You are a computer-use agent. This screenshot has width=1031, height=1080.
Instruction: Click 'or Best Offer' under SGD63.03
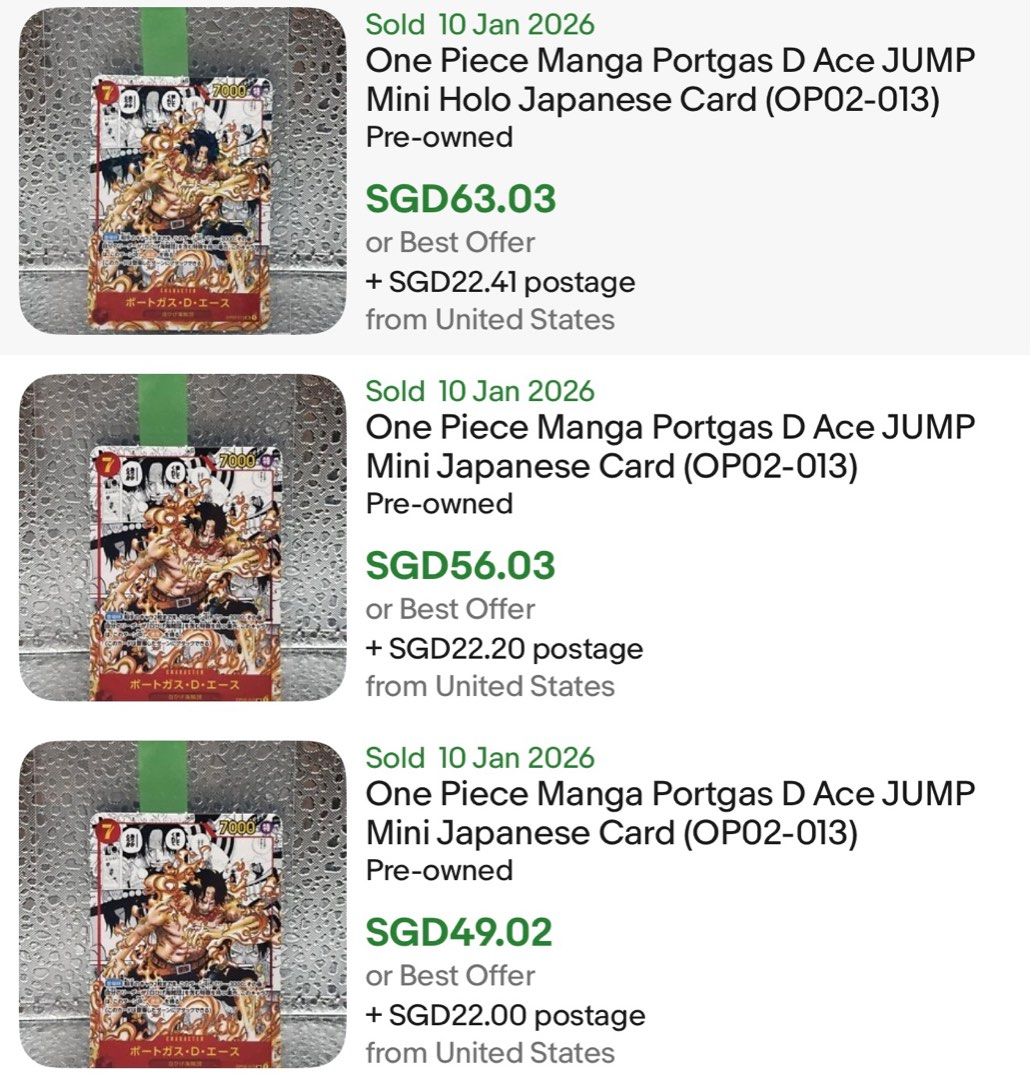pos(451,242)
